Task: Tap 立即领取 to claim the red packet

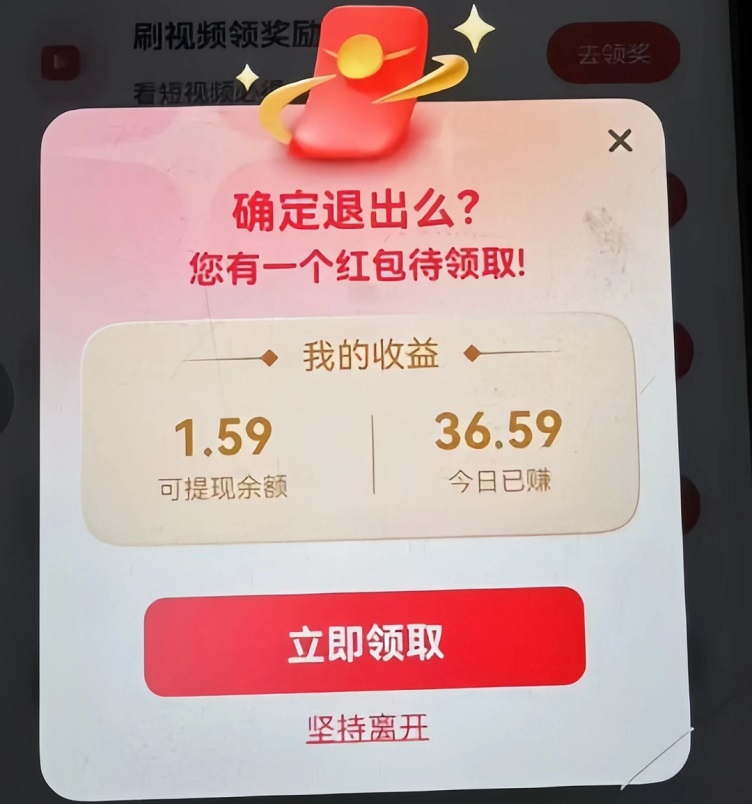Action: point(365,642)
